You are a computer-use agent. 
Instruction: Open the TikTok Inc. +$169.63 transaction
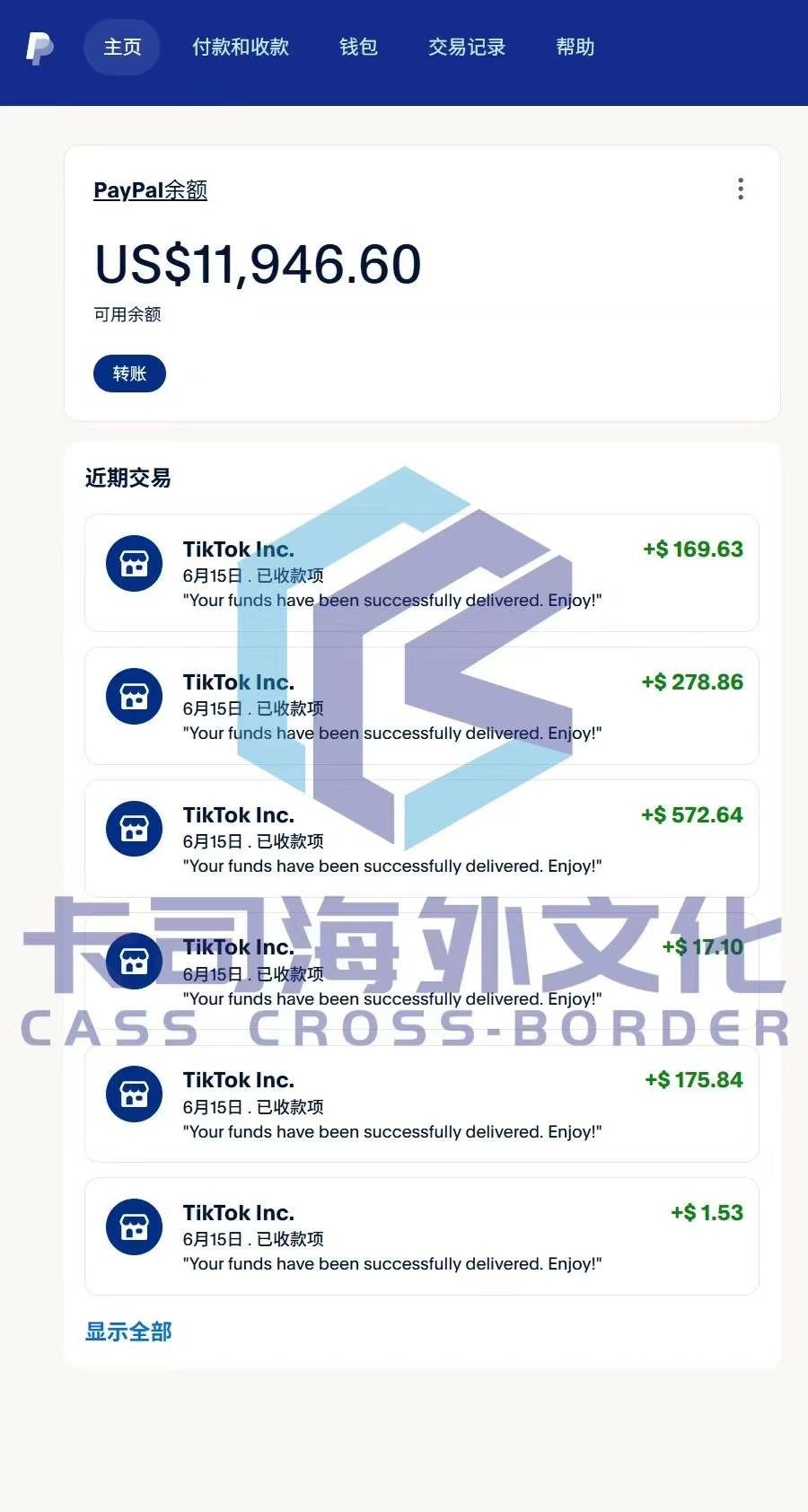(421, 573)
